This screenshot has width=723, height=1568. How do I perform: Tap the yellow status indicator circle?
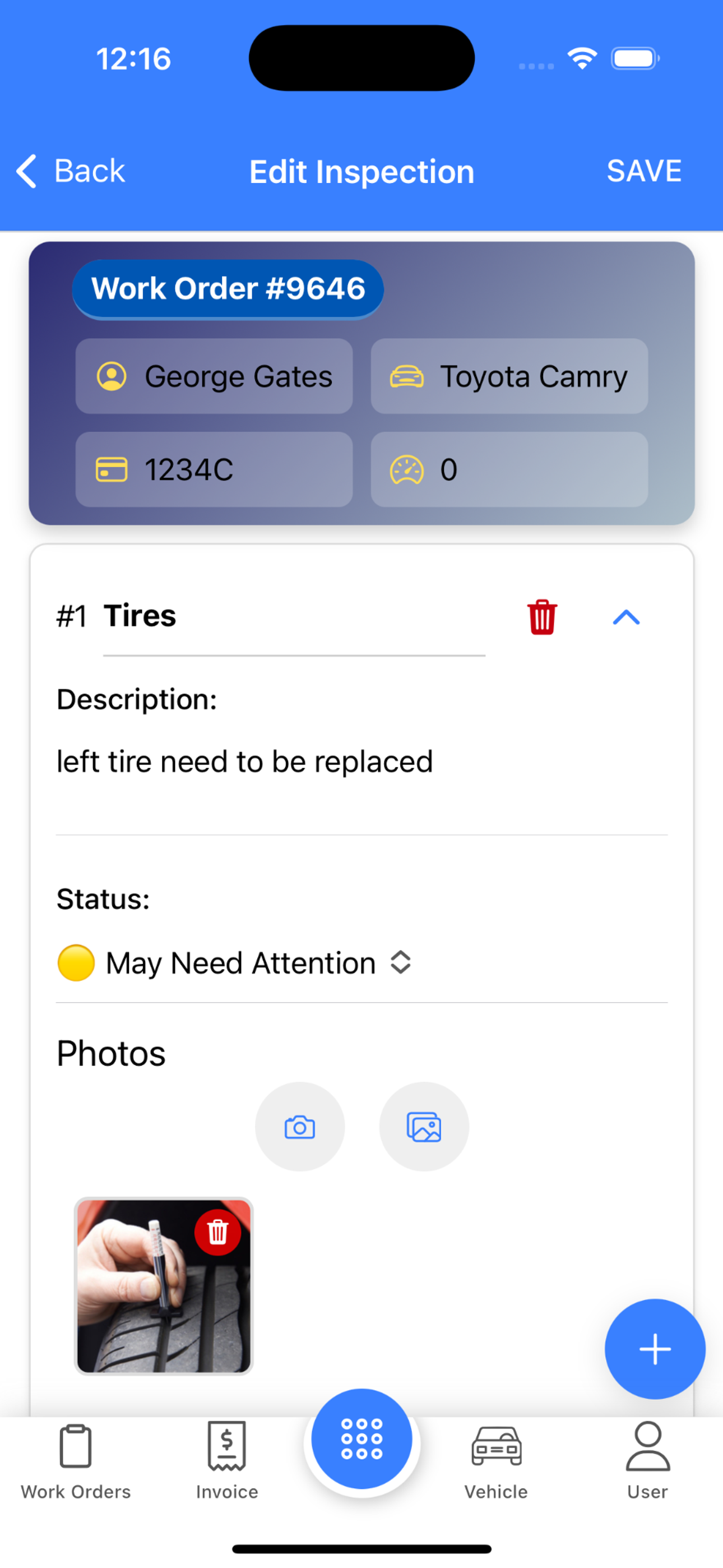point(76,962)
